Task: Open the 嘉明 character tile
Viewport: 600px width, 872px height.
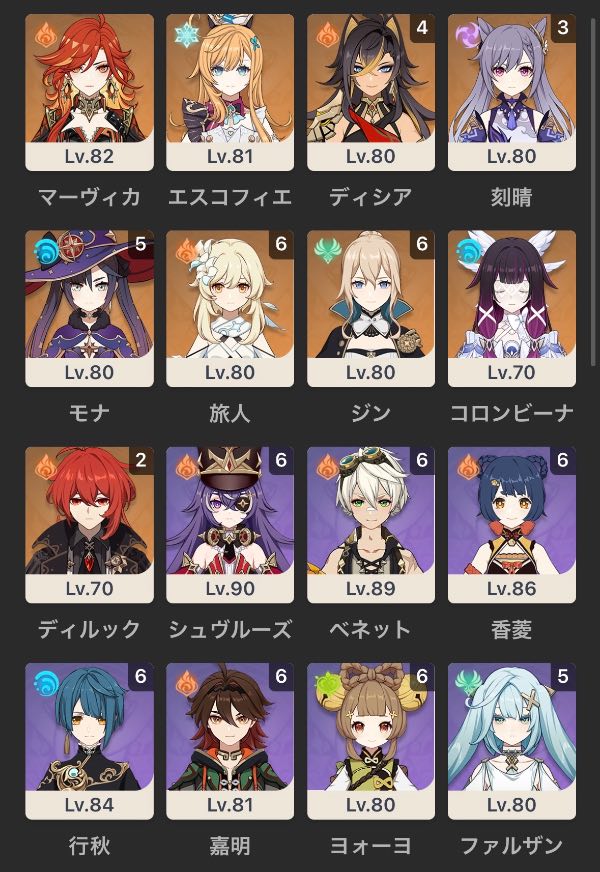Action: [x=230, y=740]
